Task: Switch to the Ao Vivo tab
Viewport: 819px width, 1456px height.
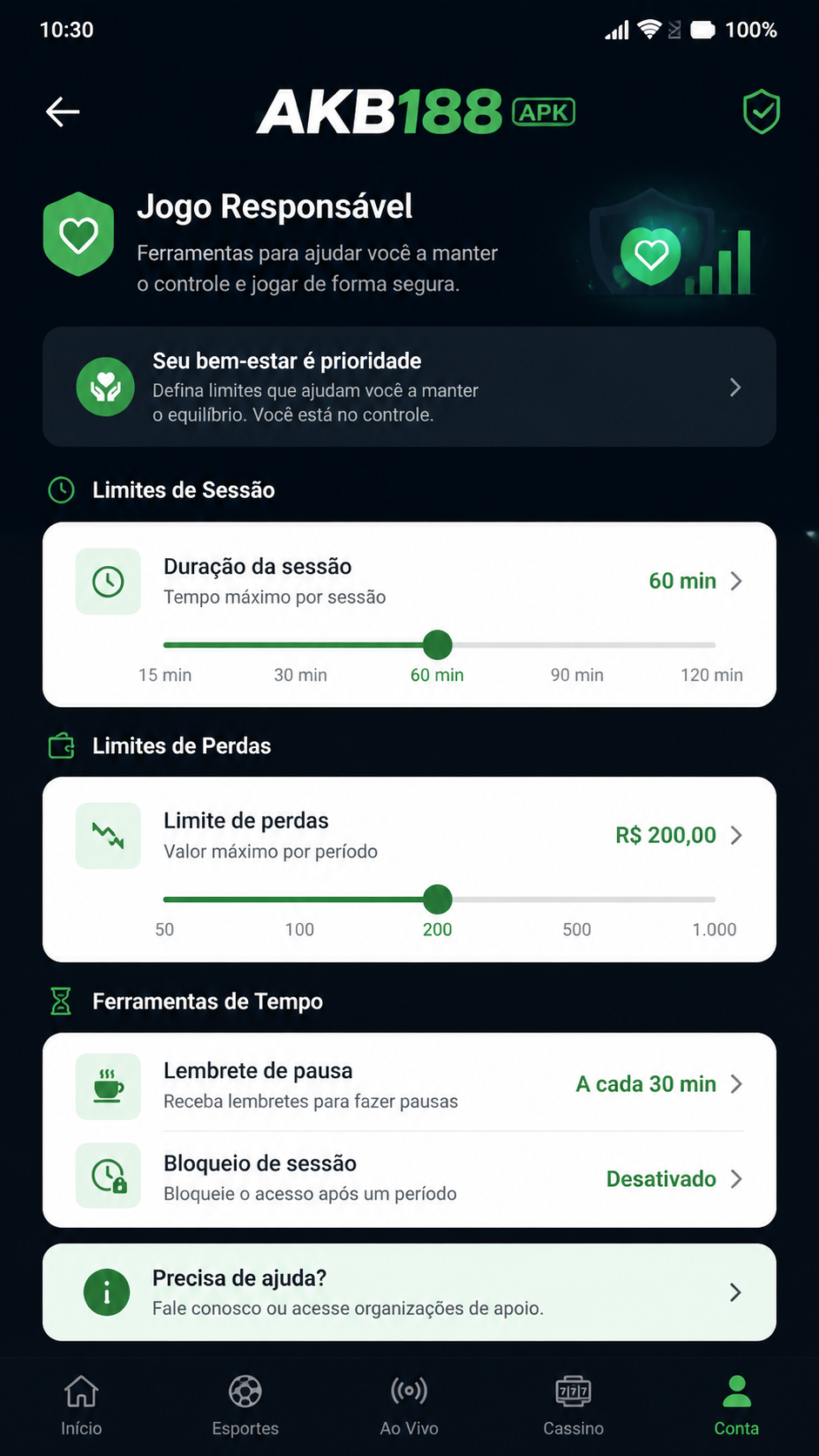Action: coord(409,1405)
